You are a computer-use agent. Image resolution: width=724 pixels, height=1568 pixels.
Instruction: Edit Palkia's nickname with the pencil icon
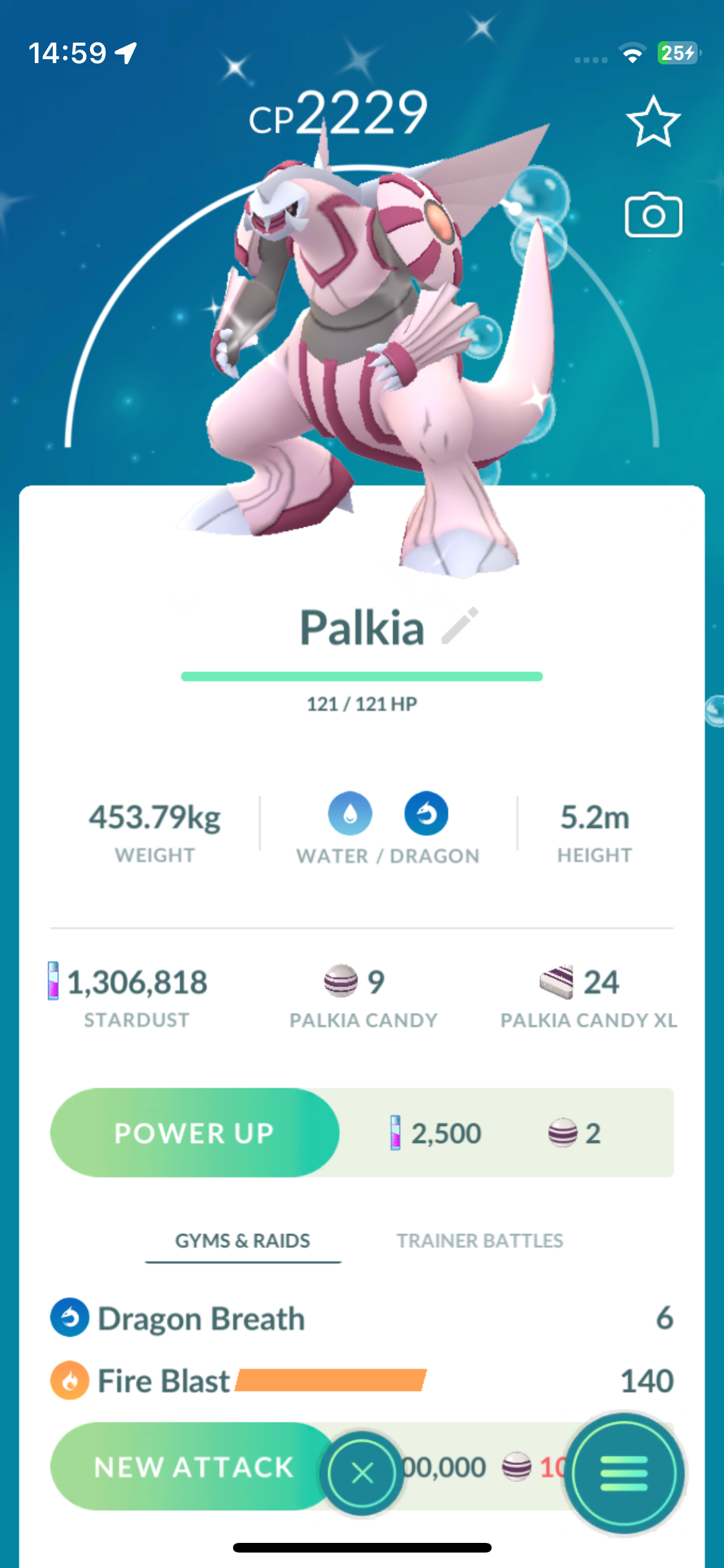459,626
